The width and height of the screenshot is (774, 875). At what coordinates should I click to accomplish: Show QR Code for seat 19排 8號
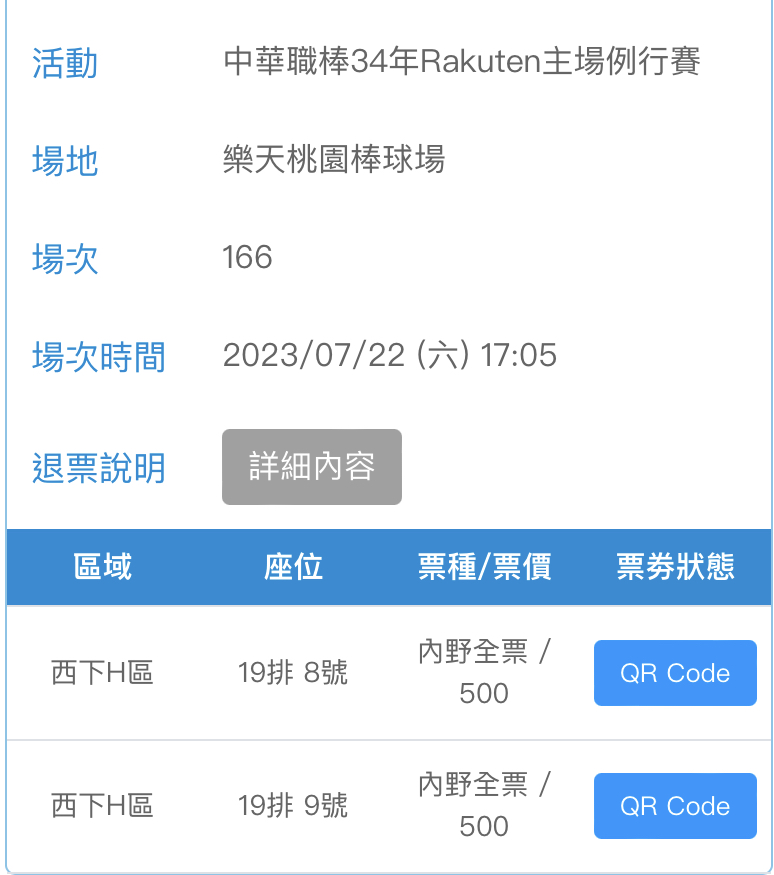675,673
